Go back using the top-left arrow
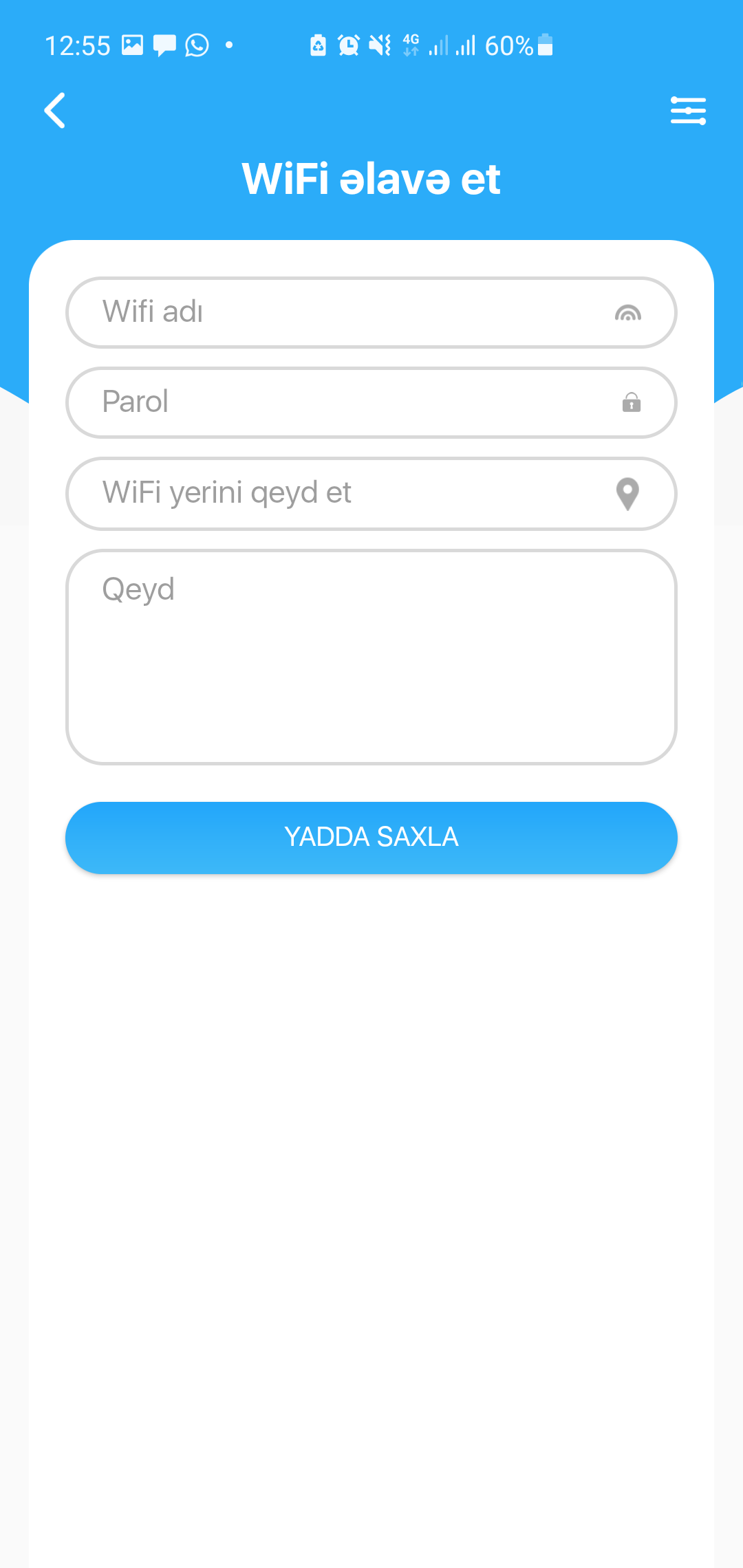The width and height of the screenshot is (743, 1568). (x=55, y=111)
